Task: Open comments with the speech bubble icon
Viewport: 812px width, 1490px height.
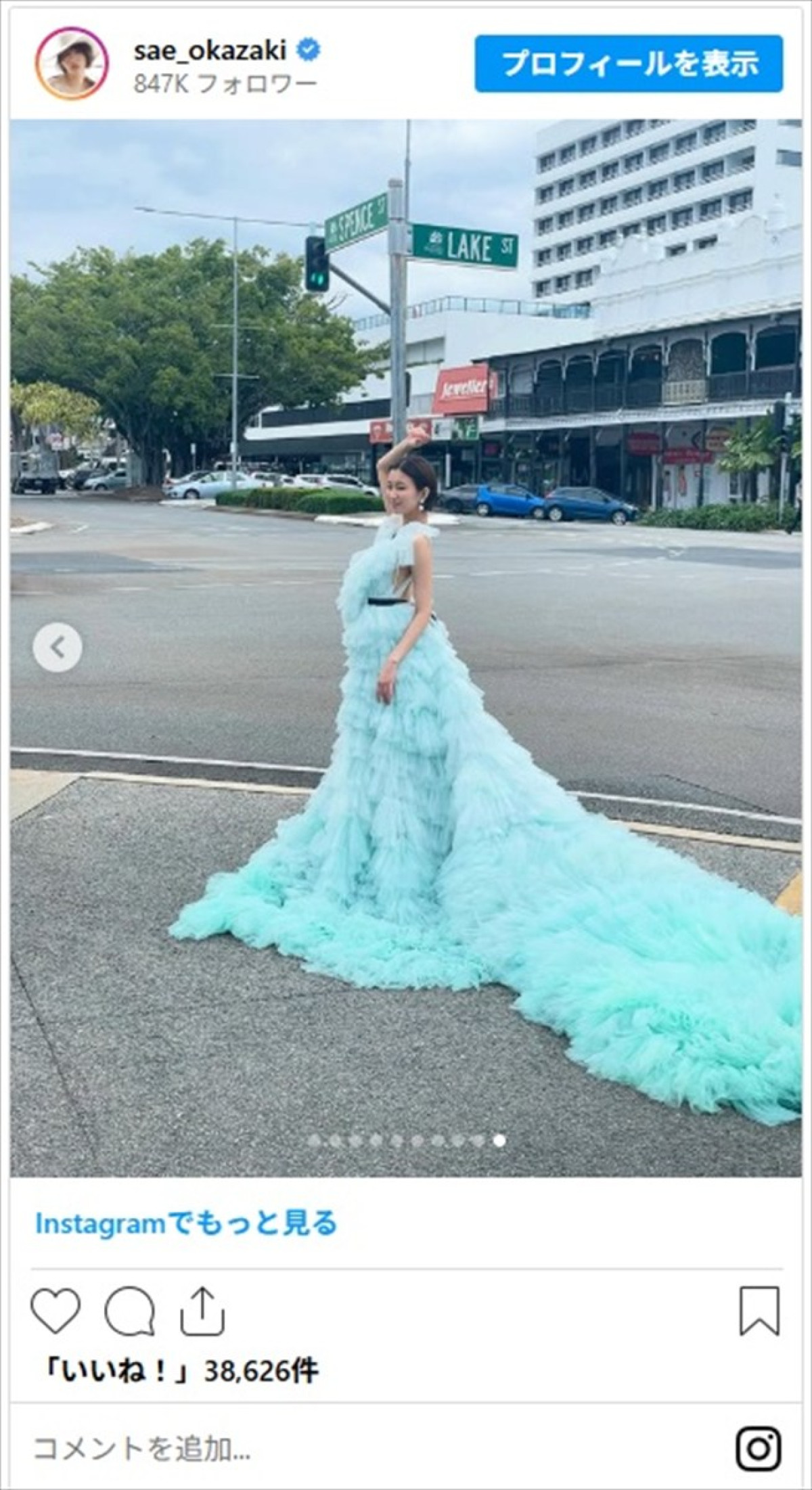Action: click(130, 1311)
